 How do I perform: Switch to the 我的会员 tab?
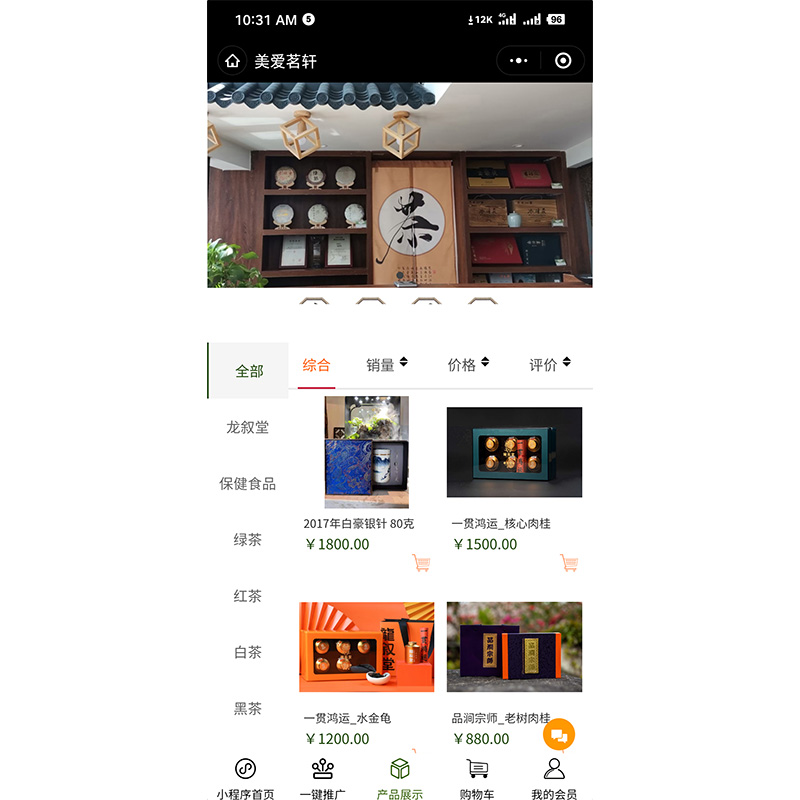554,779
